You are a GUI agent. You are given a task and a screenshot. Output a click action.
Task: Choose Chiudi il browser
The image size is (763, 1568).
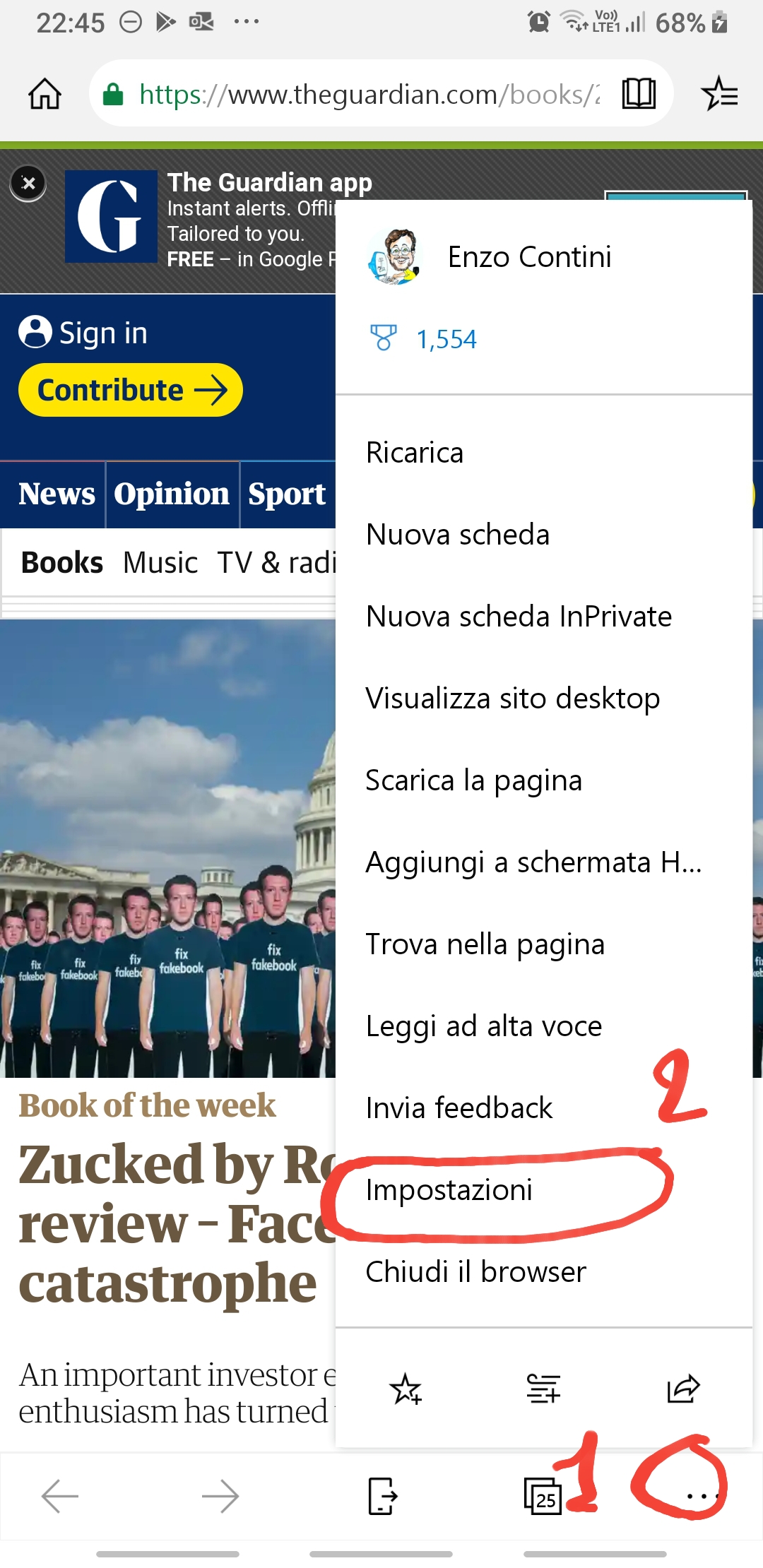pos(475,1272)
